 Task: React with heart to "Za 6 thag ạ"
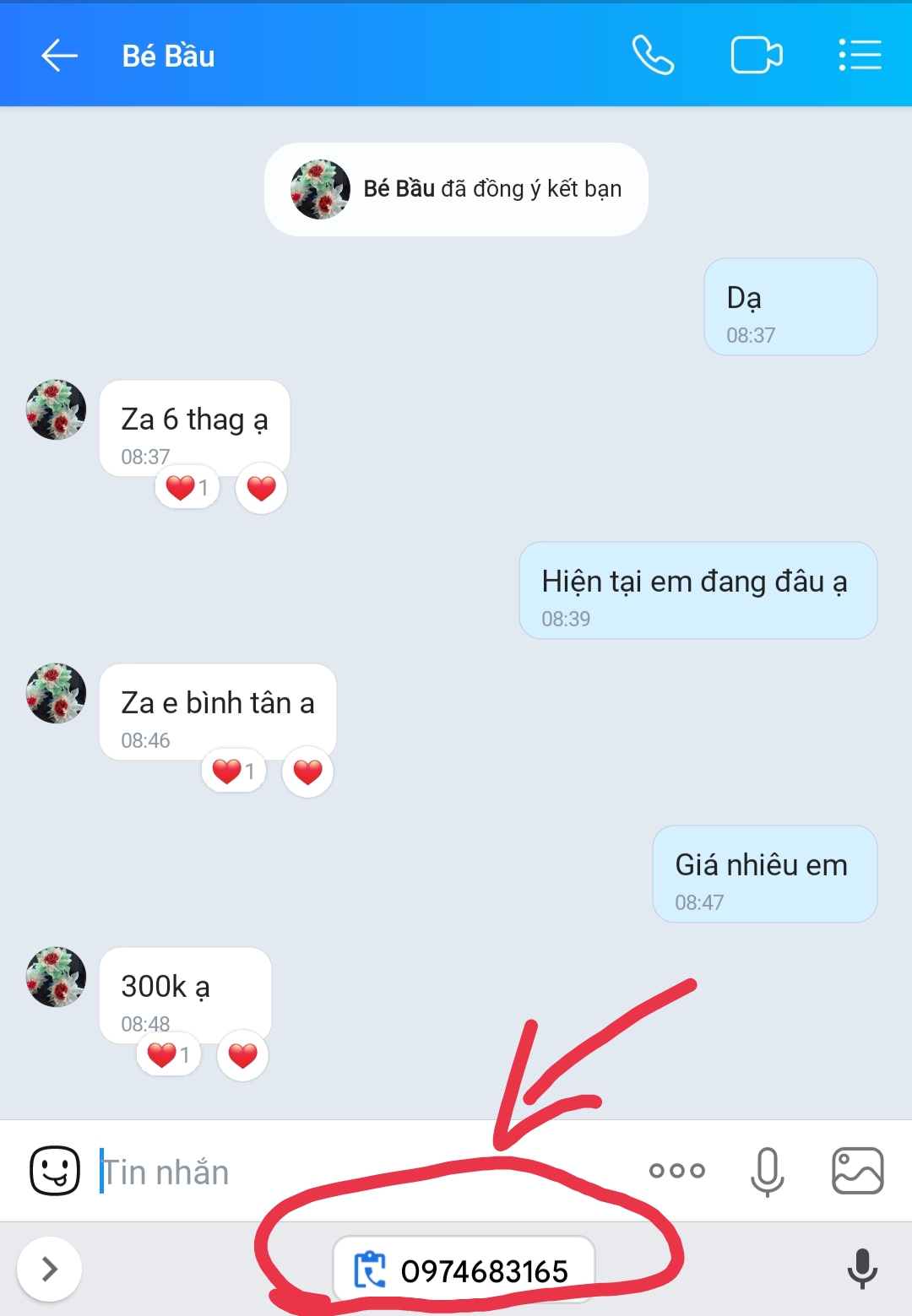click(x=261, y=488)
